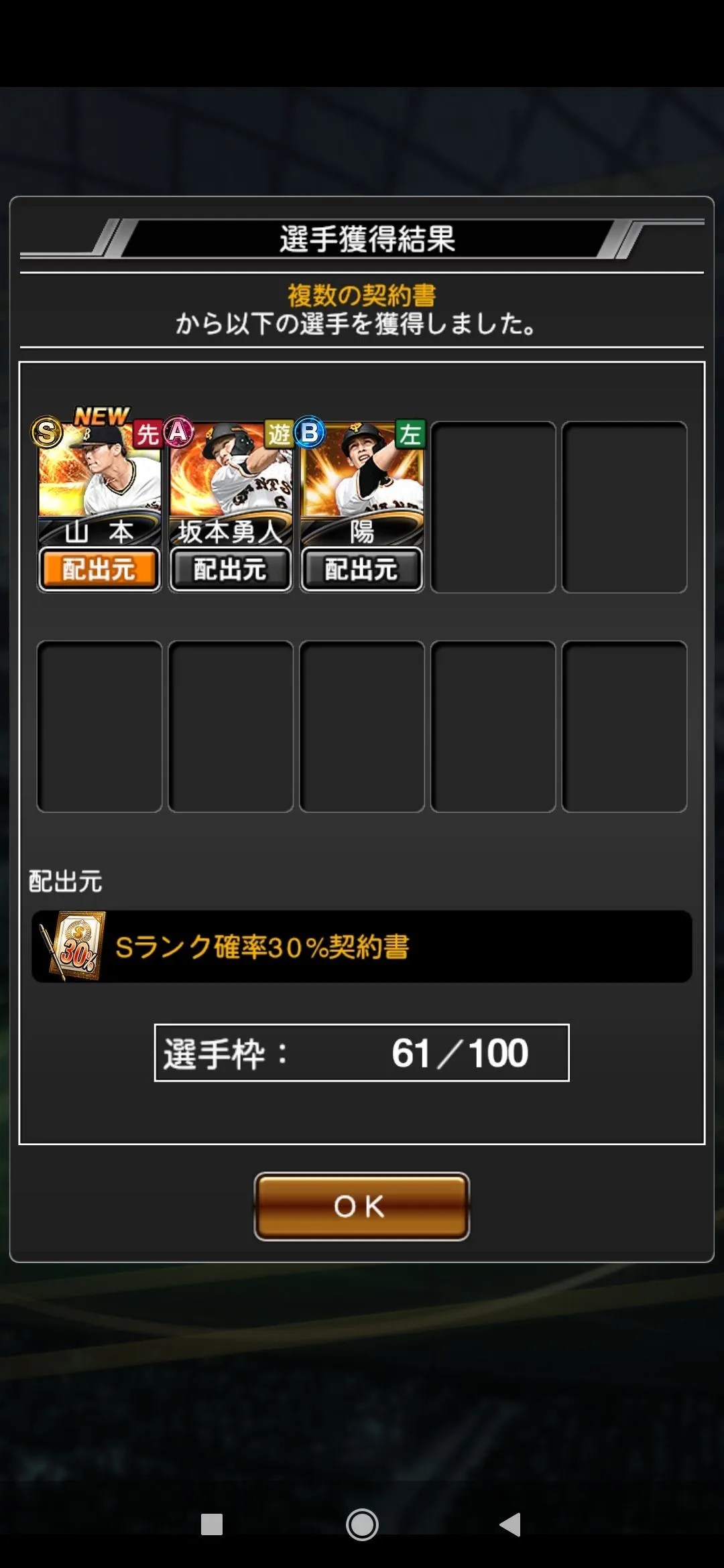Tap 配出元 under the 陽 card
724x1568 pixels.
click(362, 570)
